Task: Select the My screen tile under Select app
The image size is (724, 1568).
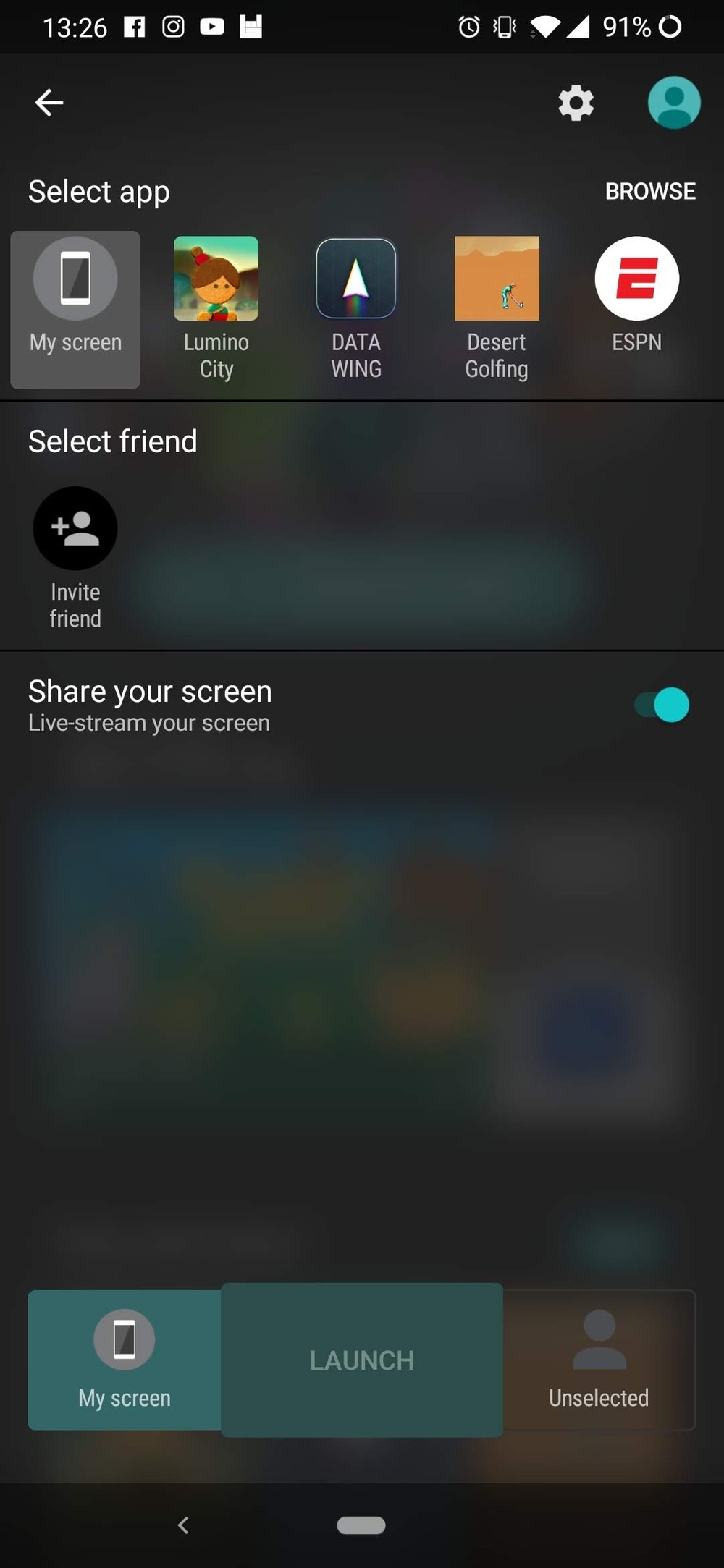Action: 75,309
